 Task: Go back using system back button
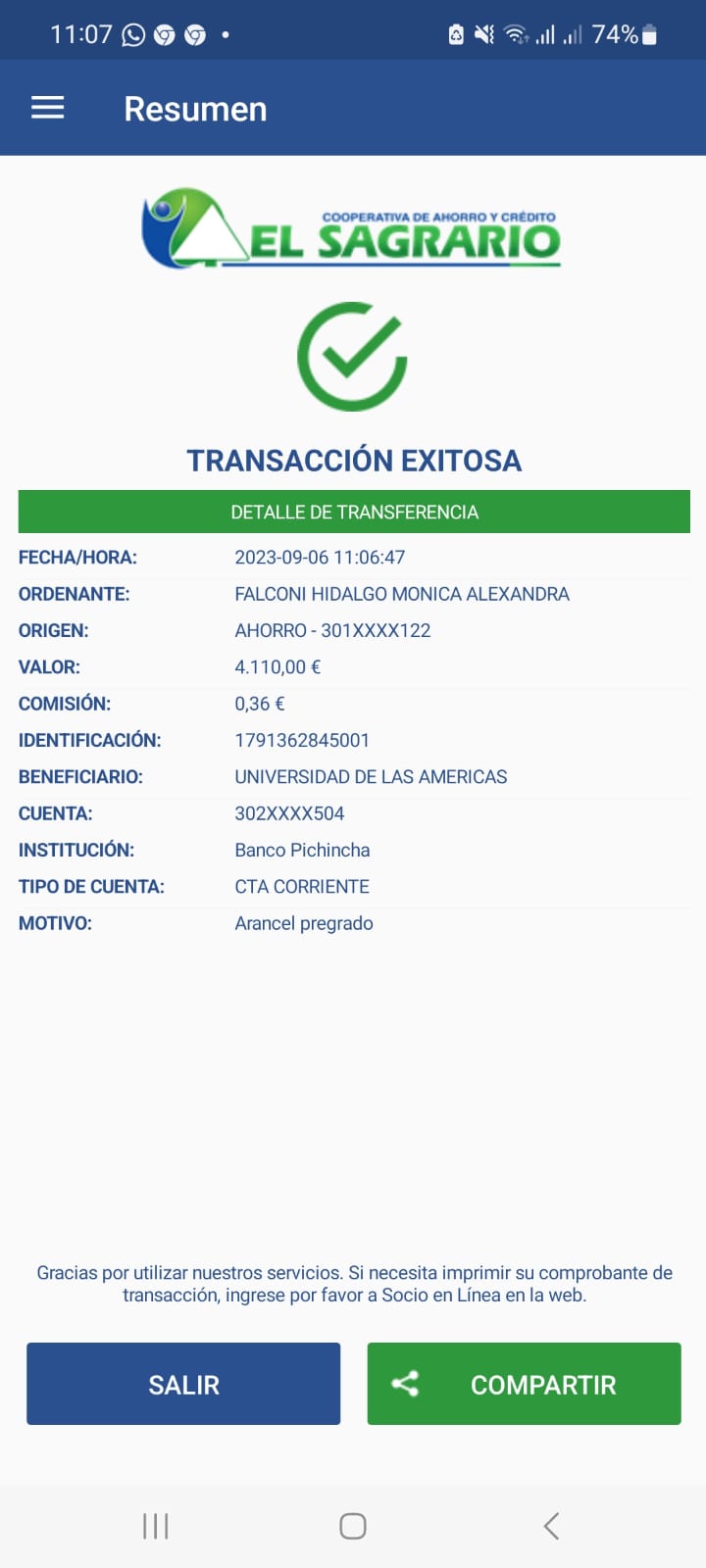(551, 1526)
